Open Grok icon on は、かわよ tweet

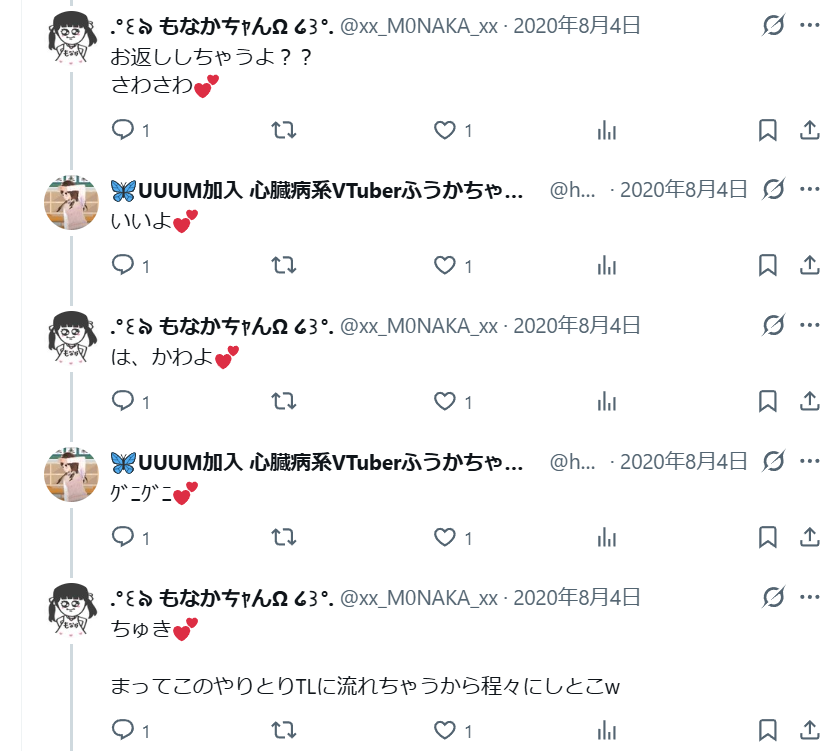click(x=773, y=325)
